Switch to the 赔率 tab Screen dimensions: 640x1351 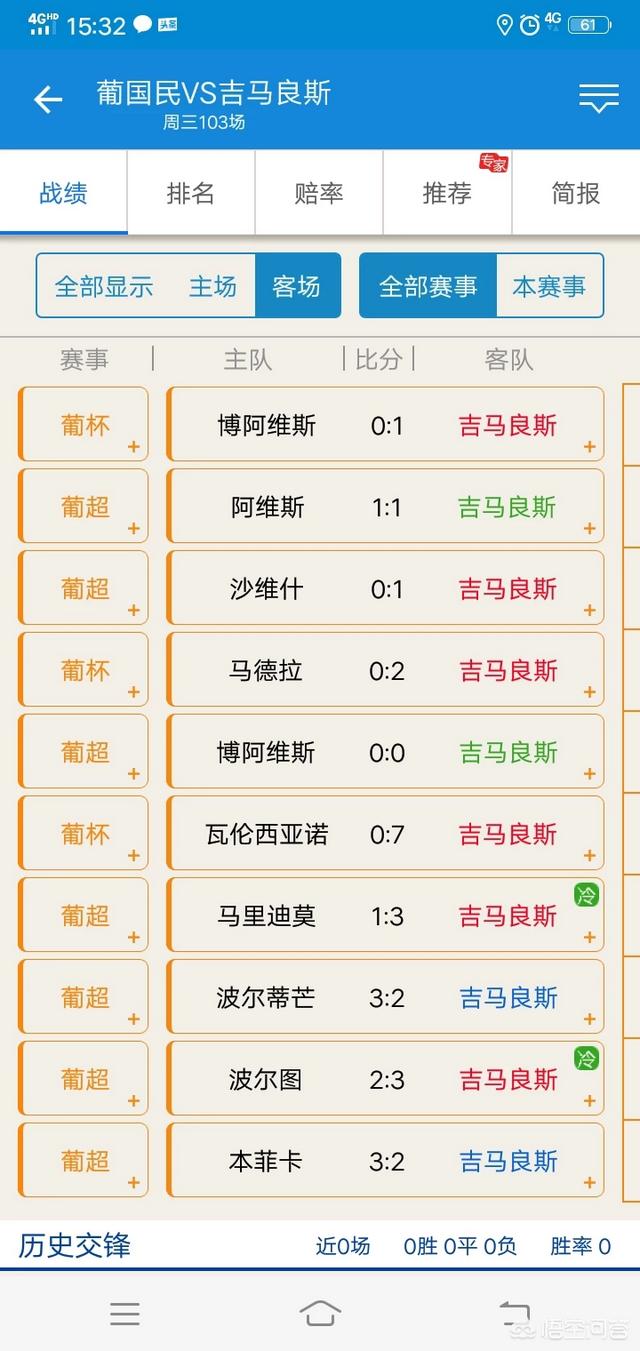(319, 193)
